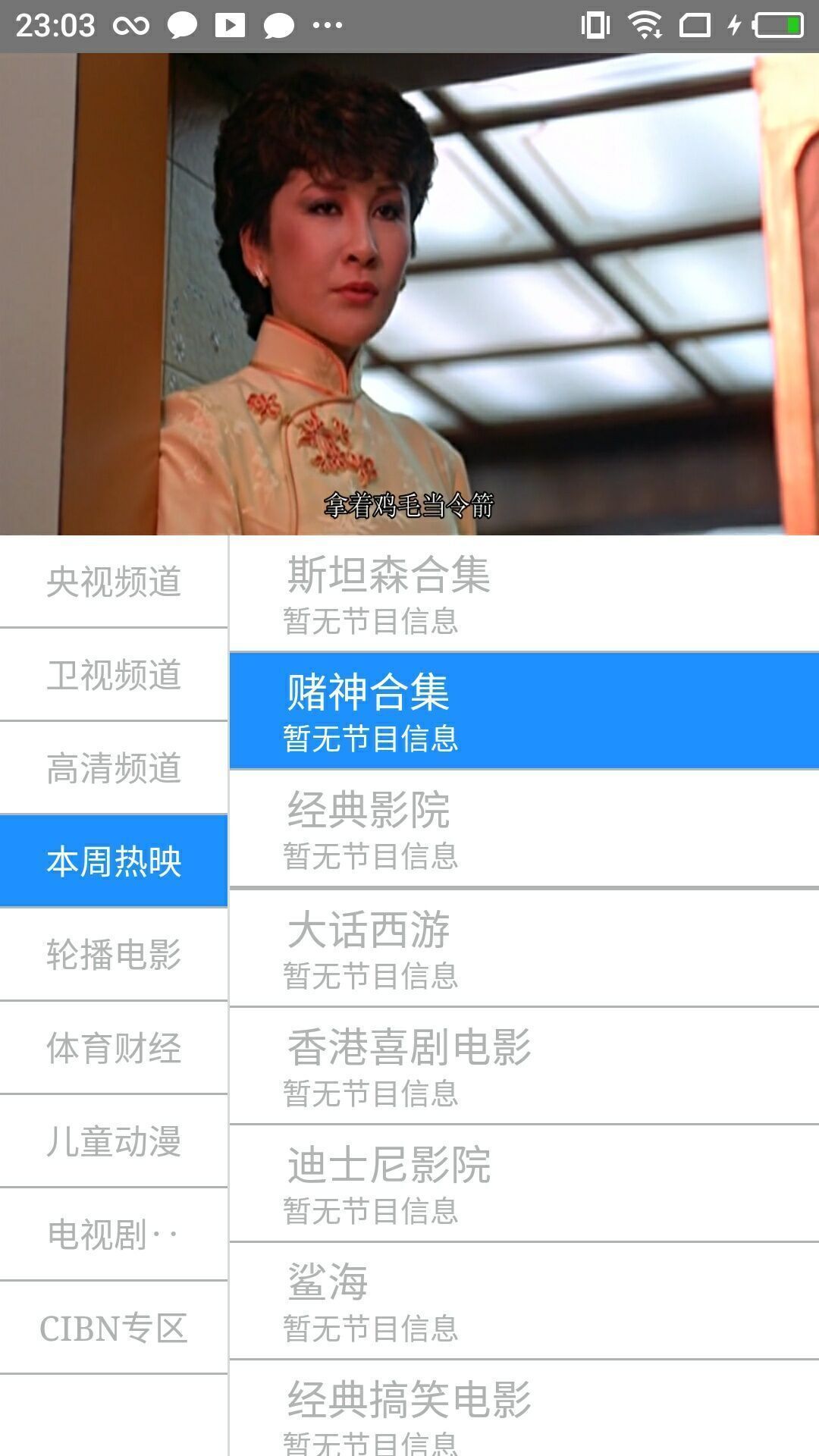819x1456 pixels.
Task: Open the 高清频道 channel group
Action: coord(114,767)
